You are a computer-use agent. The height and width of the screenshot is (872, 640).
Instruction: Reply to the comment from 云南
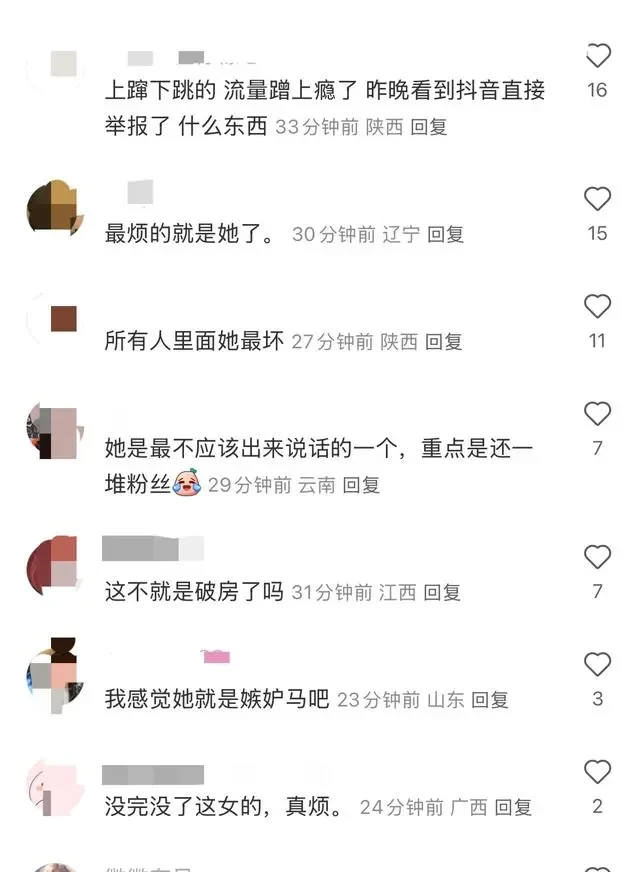pyautogui.click(x=362, y=485)
